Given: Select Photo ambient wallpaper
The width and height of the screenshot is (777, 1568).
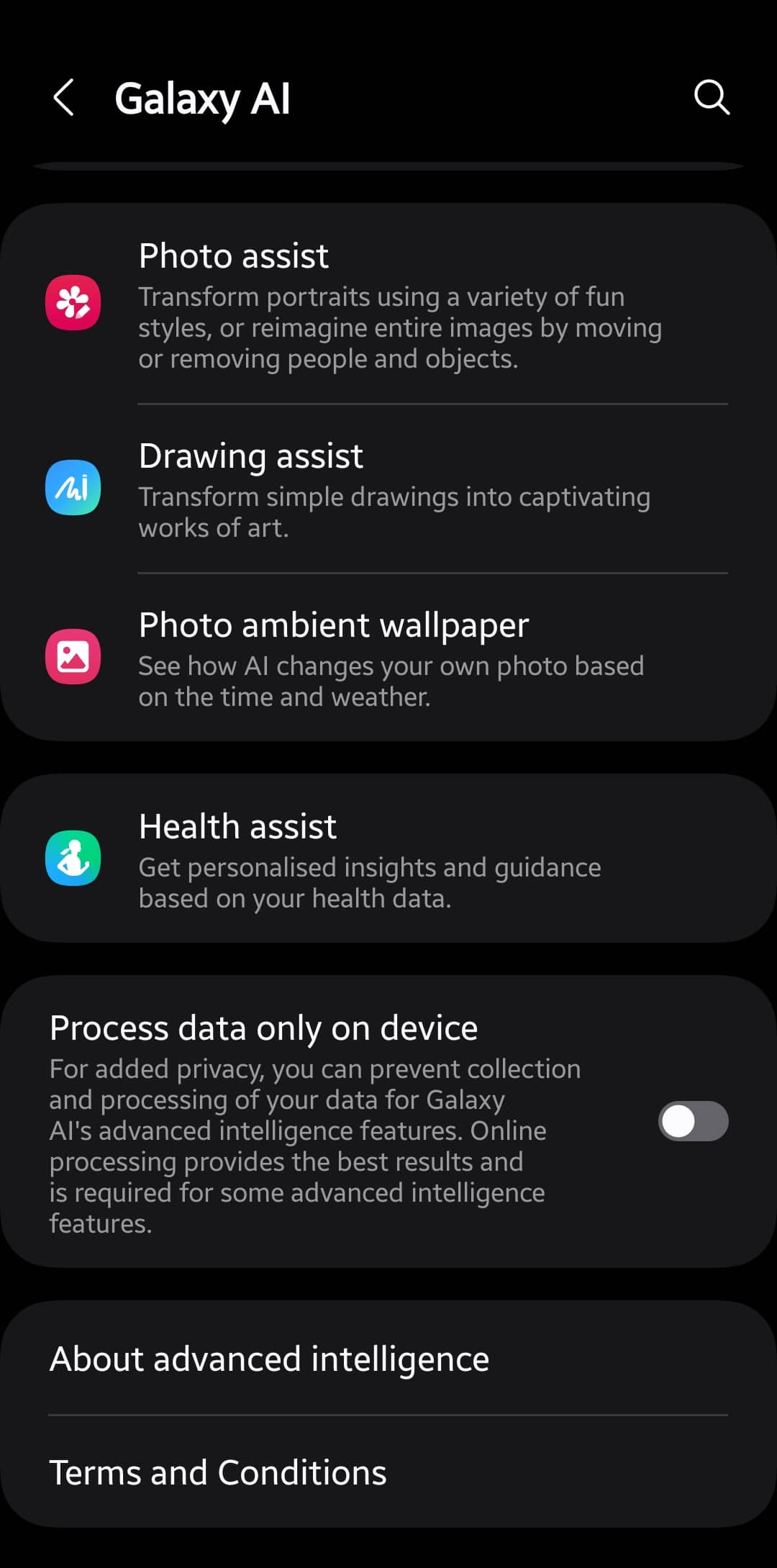Looking at the screenshot, I should pyautogui.click(x=388, y=658).
